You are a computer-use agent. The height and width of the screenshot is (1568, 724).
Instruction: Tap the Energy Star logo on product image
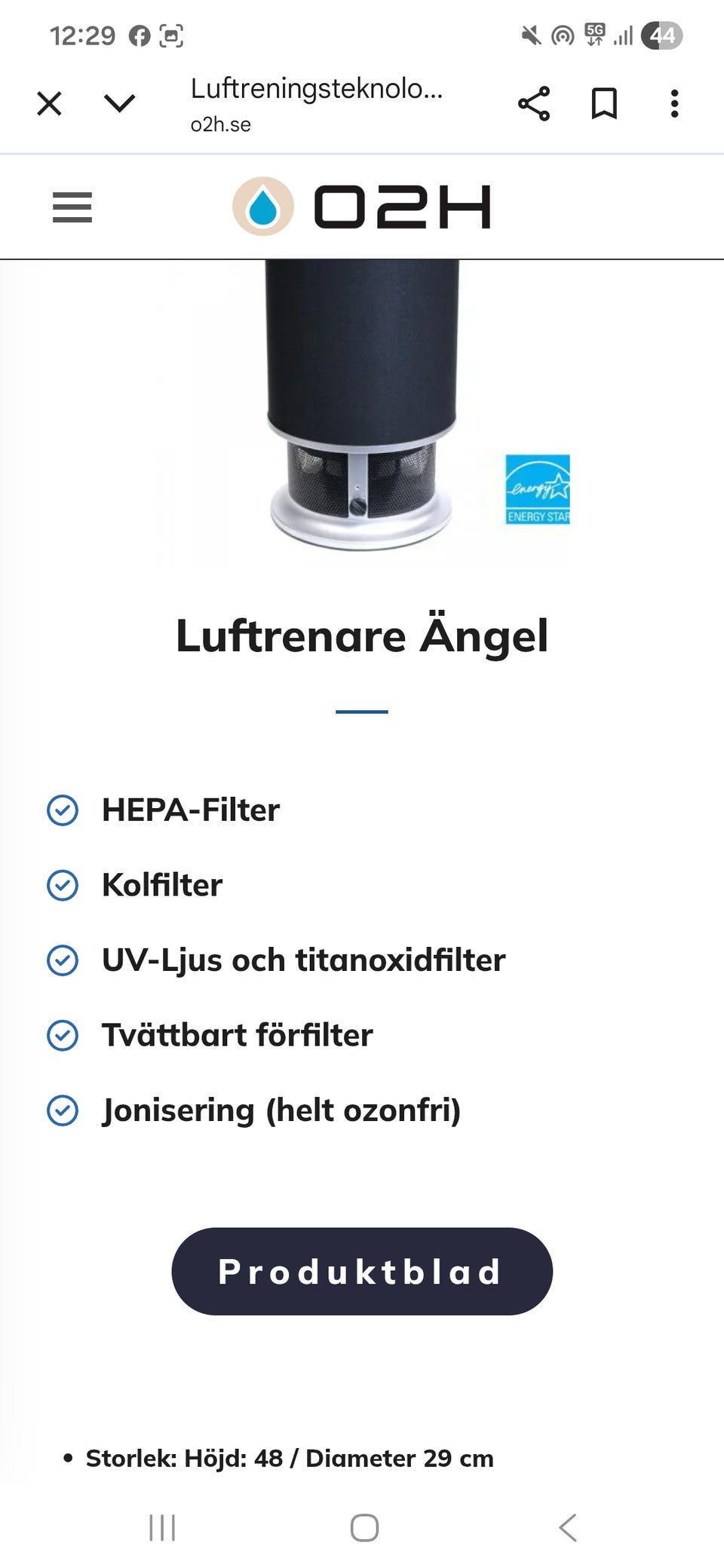(537, 488)
